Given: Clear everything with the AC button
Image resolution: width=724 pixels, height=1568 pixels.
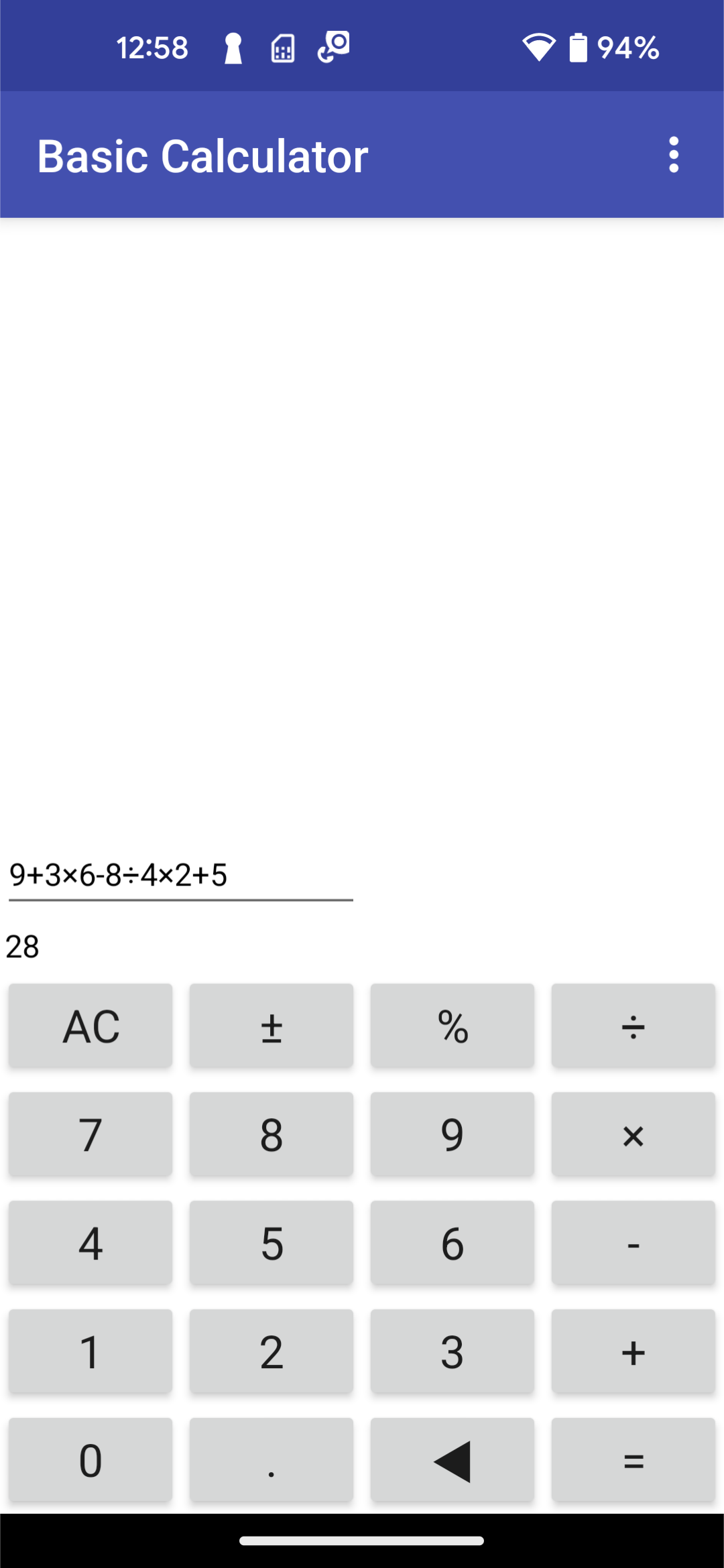Looking at the screenshot, I should pos(90,1026).
